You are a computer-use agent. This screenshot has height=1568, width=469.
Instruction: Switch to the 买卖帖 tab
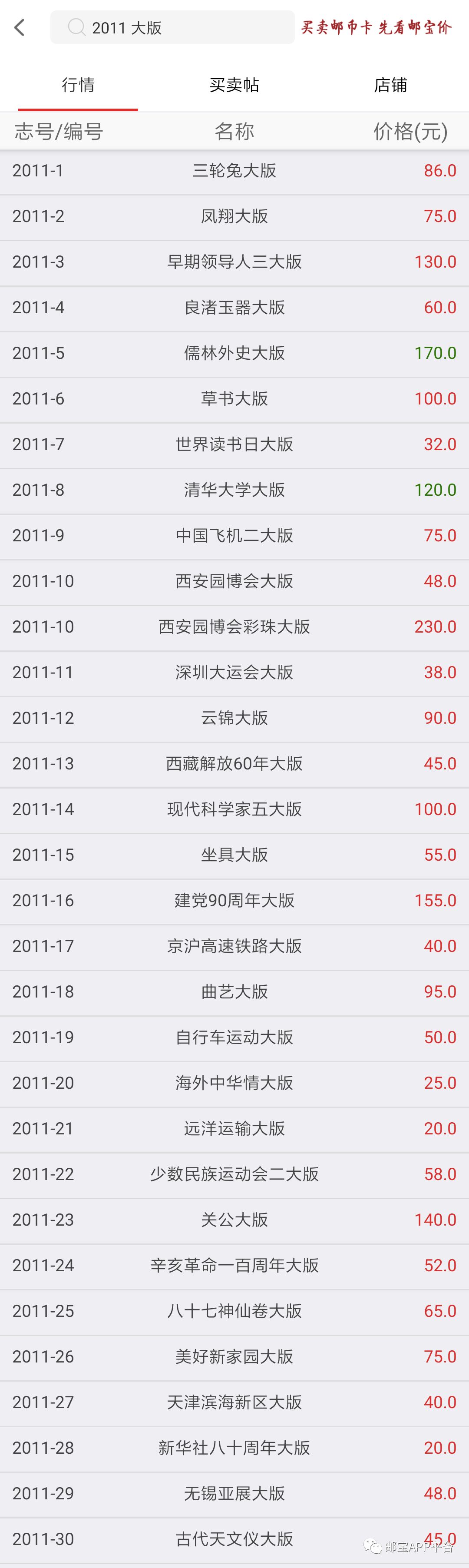tap(234, 85)
